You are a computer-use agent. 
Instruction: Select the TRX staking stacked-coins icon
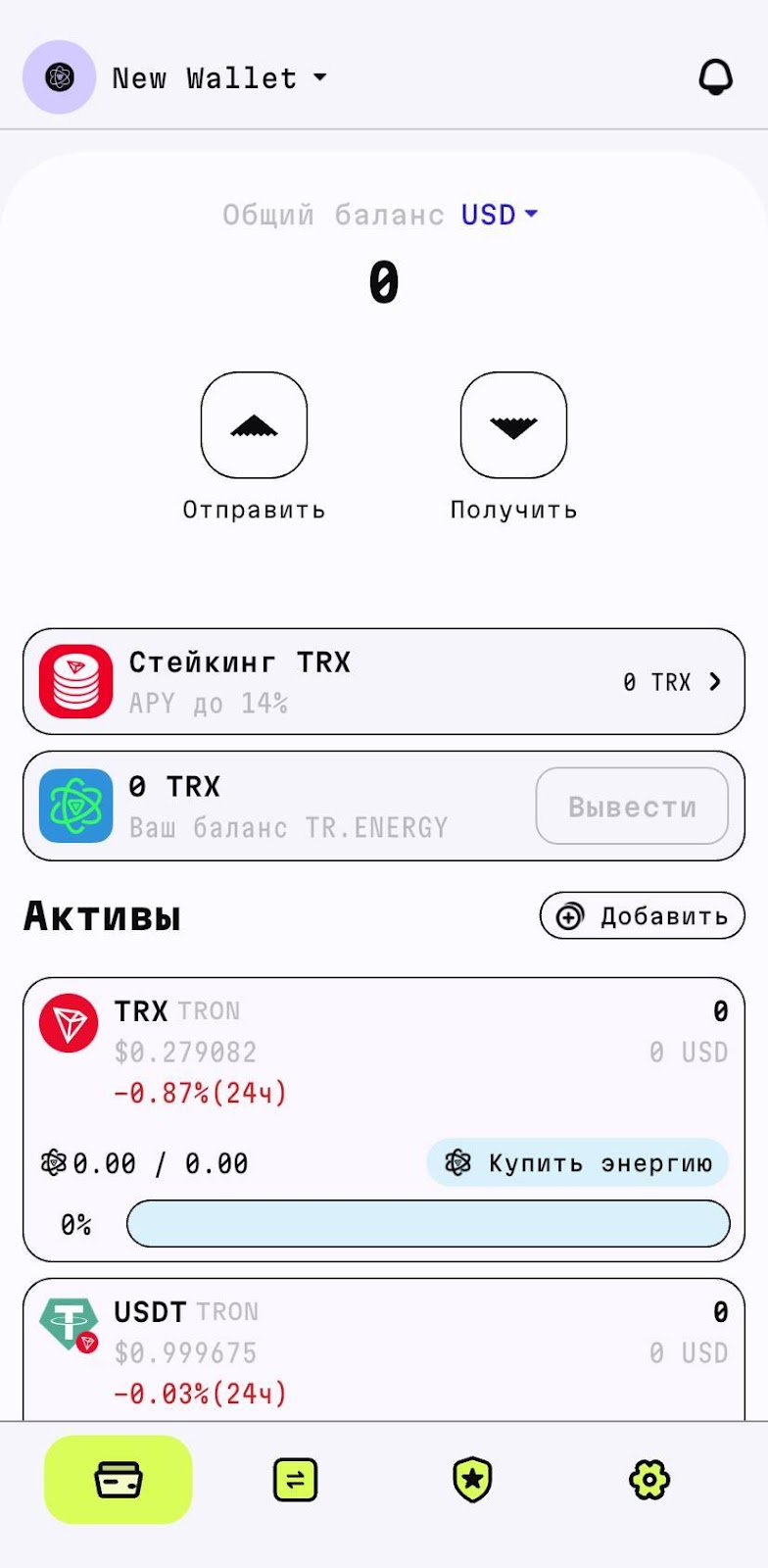[x=77, y=681]
